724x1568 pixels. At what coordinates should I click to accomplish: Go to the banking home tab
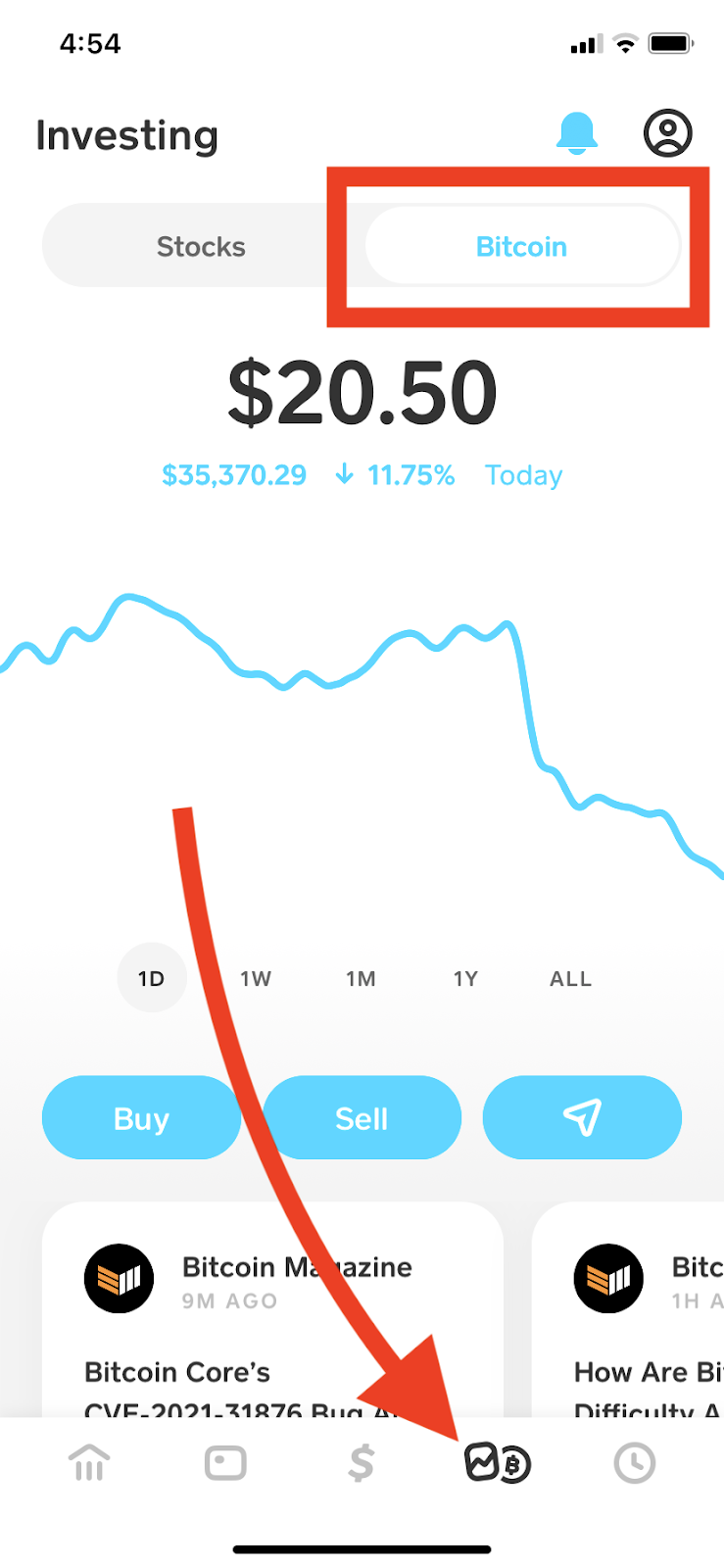point(89,1463)
